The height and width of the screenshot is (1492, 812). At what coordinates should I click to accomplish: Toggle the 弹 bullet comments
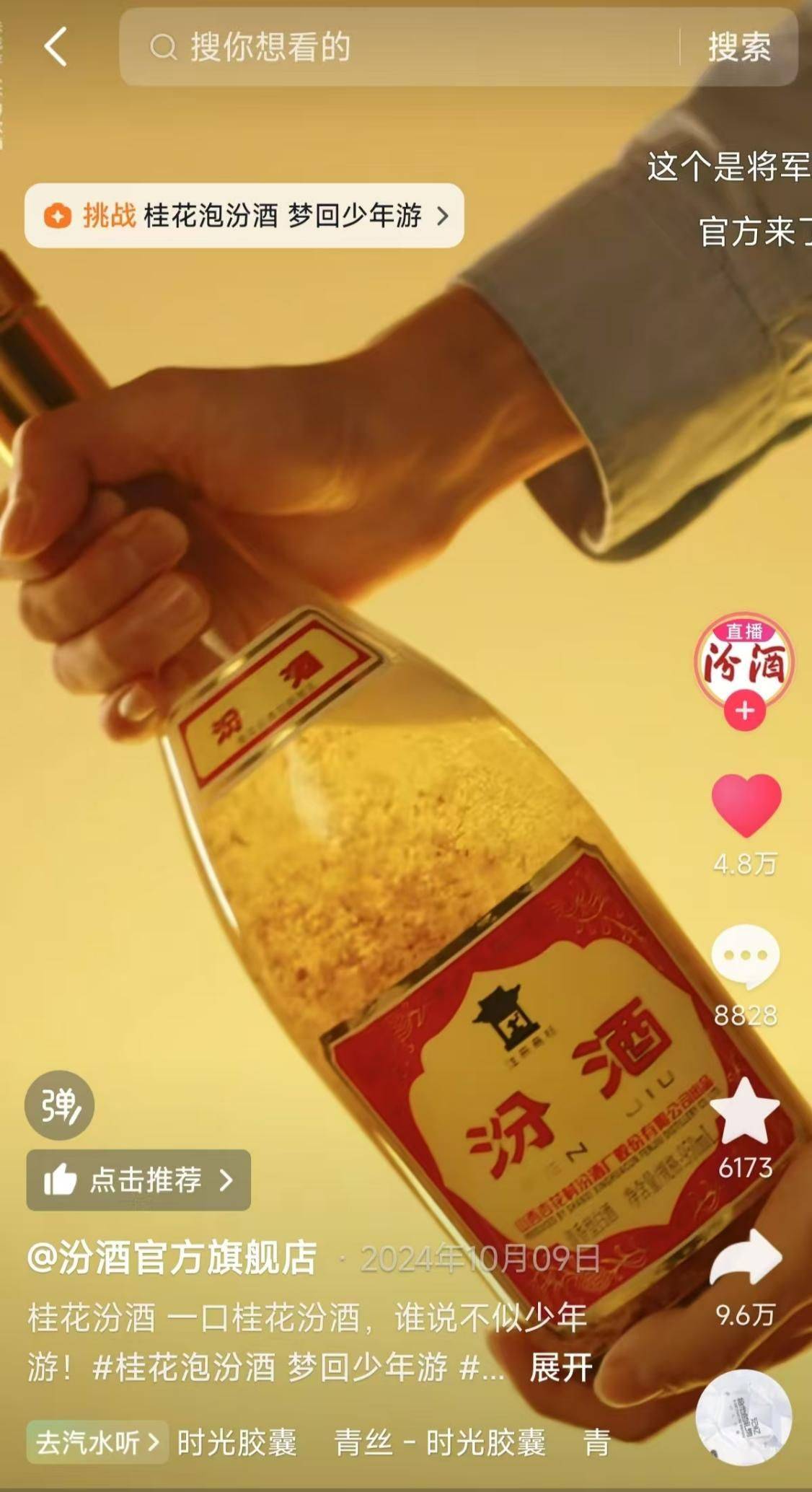(59, 1105)
